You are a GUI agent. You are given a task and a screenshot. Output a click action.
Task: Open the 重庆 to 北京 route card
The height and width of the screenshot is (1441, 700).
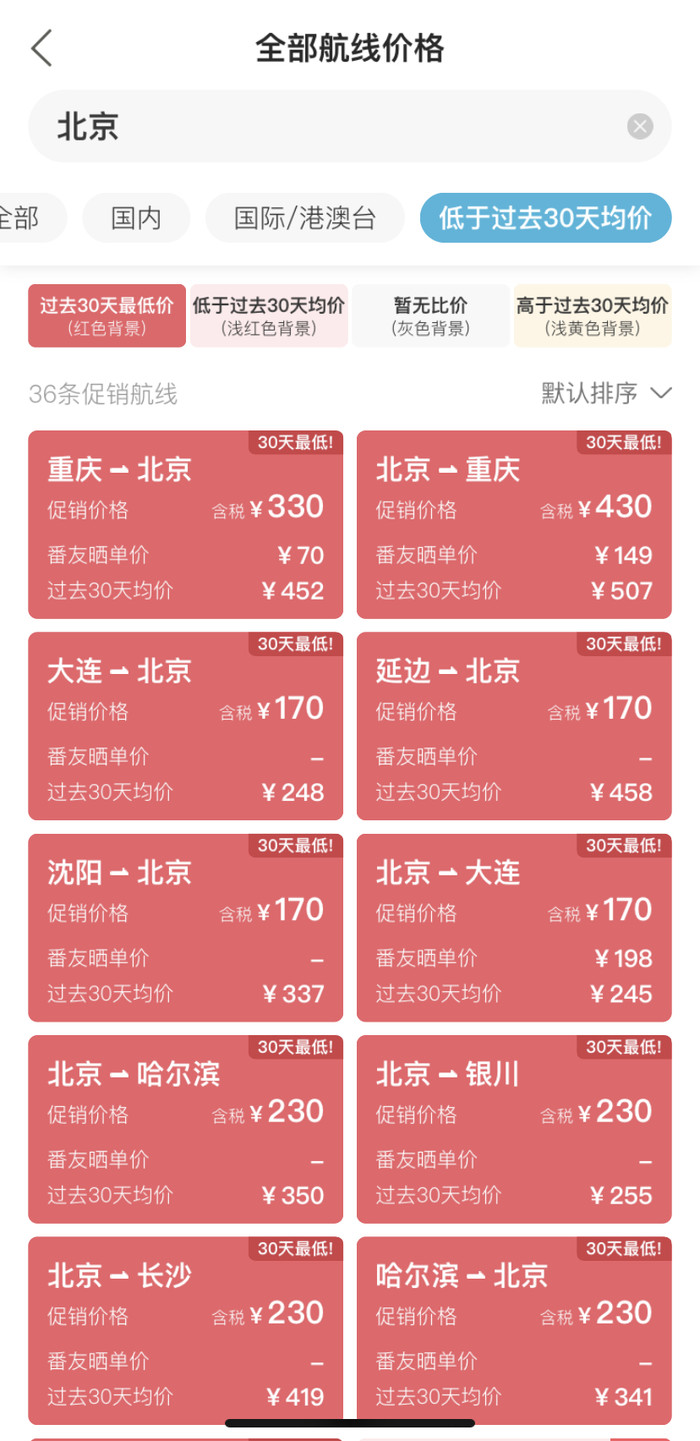pos(185,525)
